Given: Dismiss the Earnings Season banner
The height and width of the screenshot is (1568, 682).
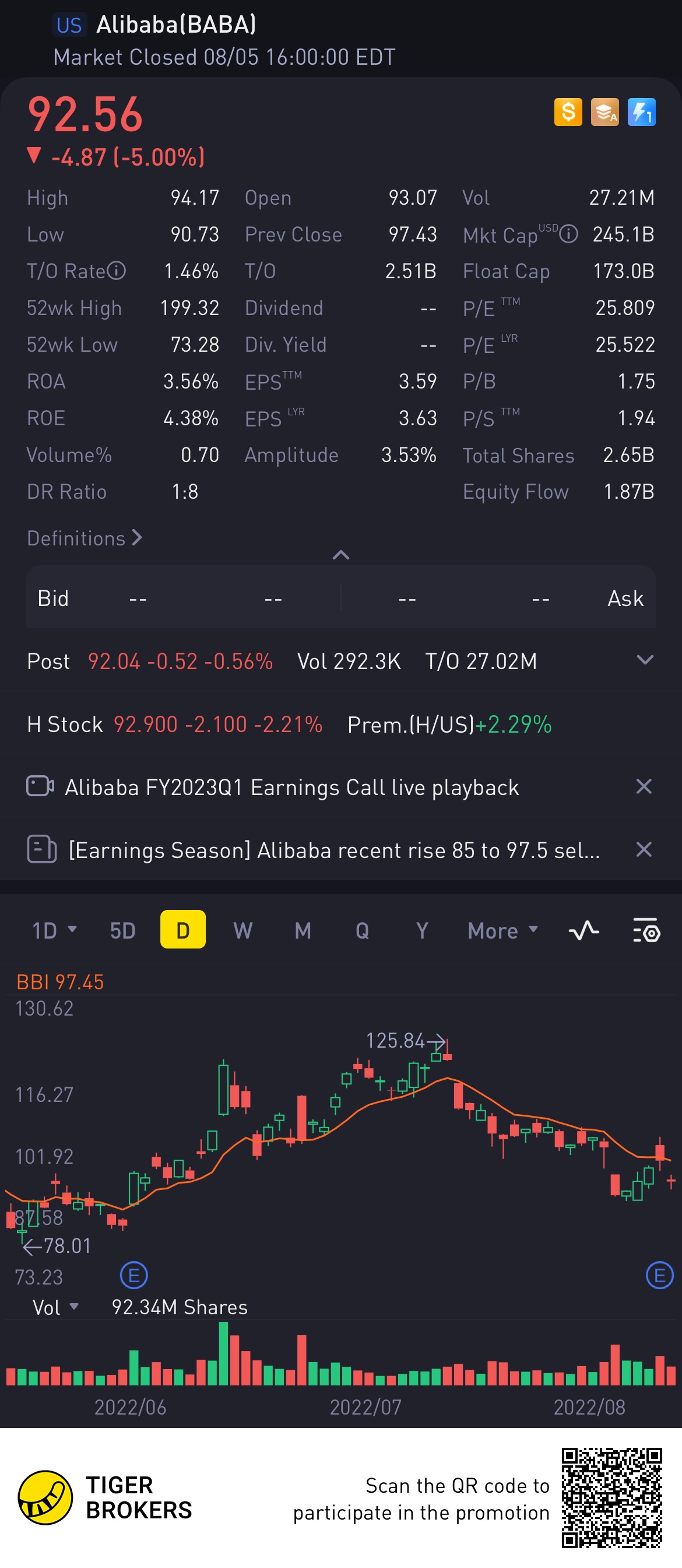Looking at the screenshot, I should tap(644, 849).
